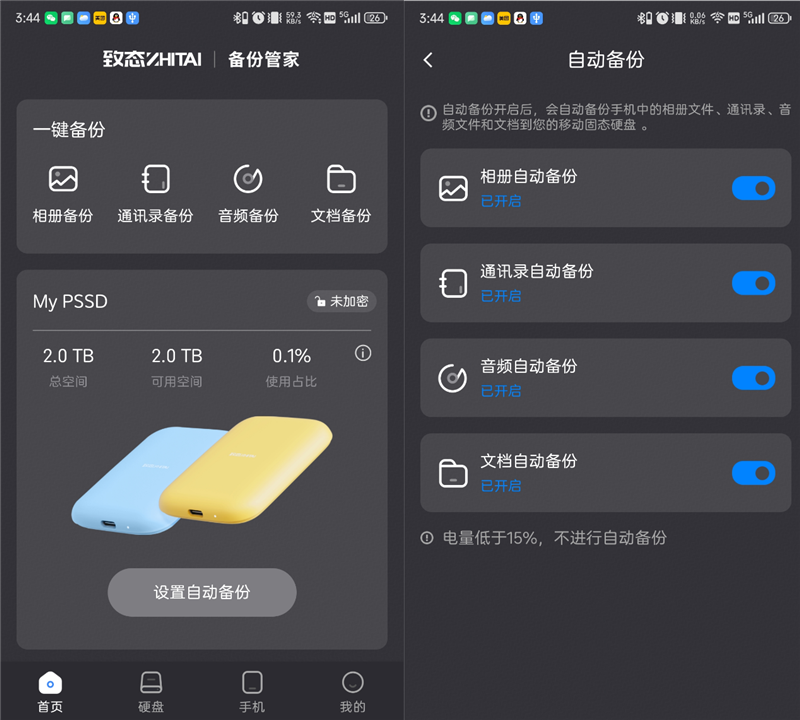This screenshot has width=800, height=720.
Task: Turn off 通讯录自动备份 switch
Action: tap(753, 283)
